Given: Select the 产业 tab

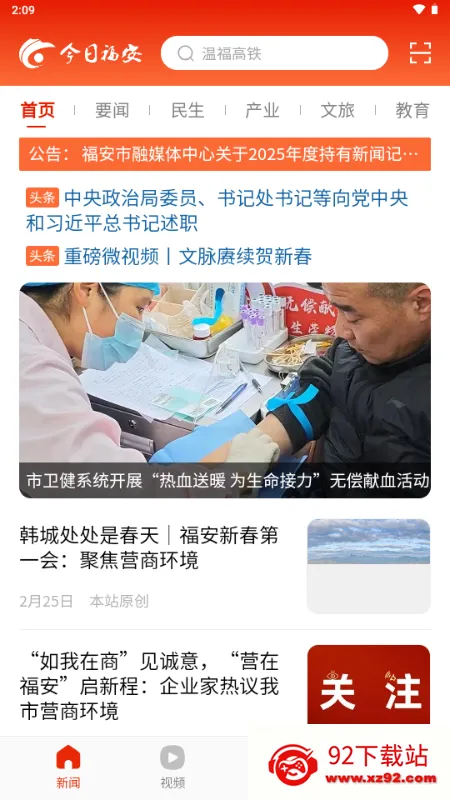Looking at the screenshot, I should click(262, 110).
